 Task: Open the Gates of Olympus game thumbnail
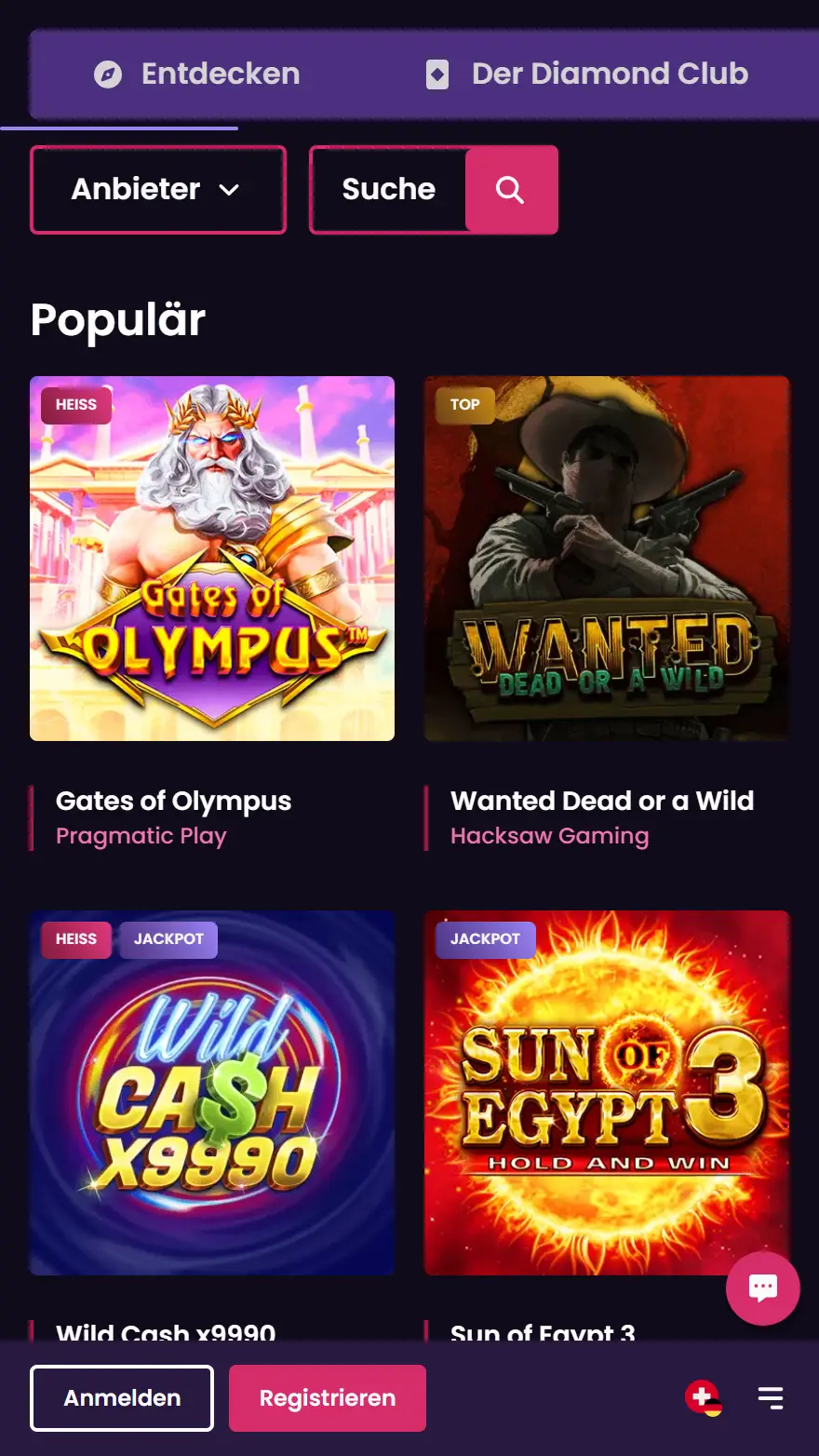click(x=212, y=557)
